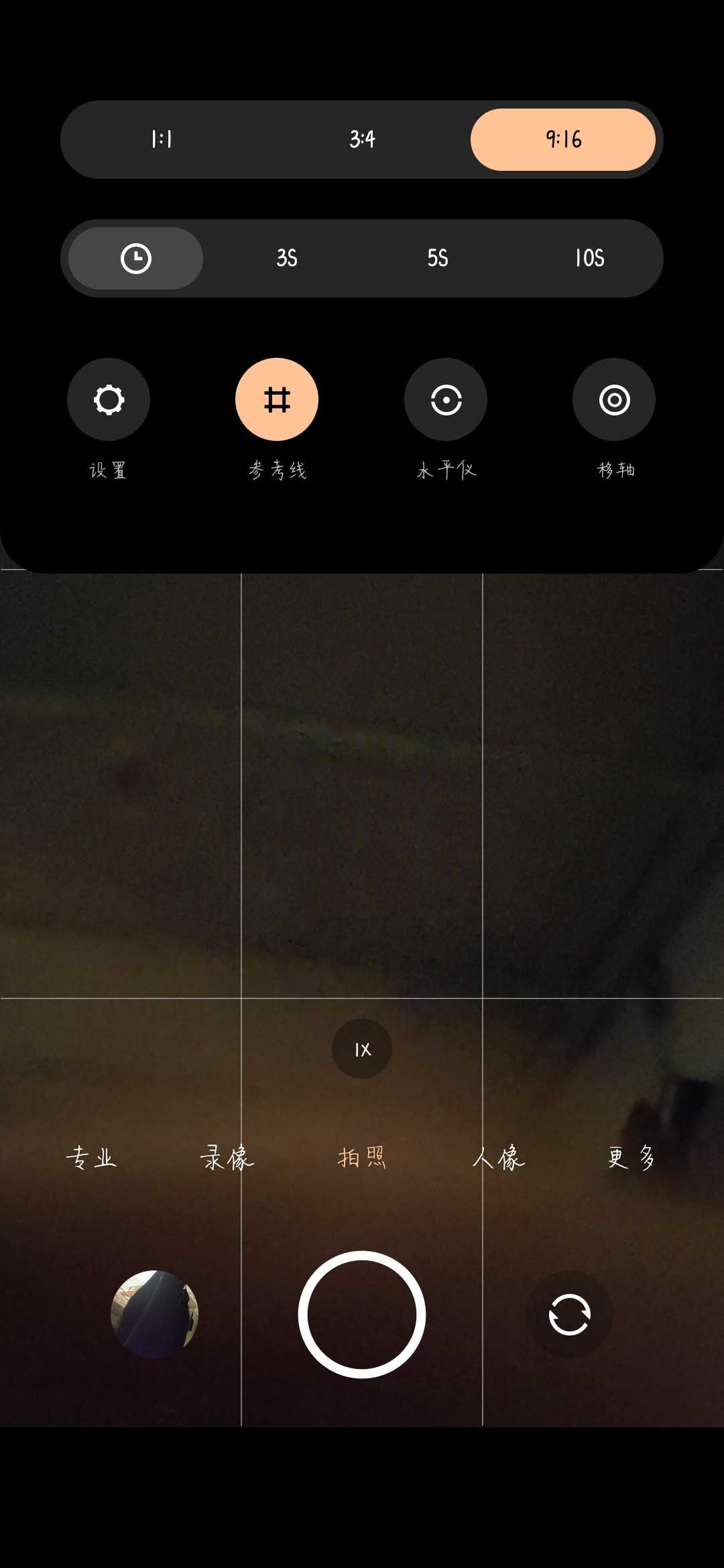
Task: Select the 1:1 aspect ratio
Action: coord(162,139)
